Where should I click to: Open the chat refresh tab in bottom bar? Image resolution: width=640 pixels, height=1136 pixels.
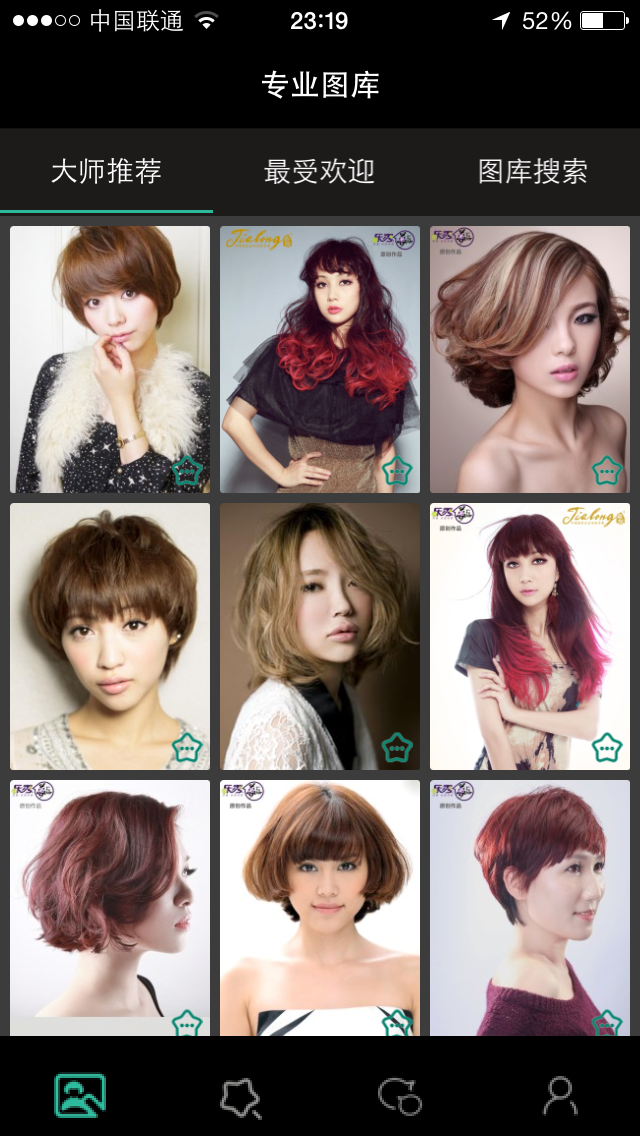pos(400,1097)
